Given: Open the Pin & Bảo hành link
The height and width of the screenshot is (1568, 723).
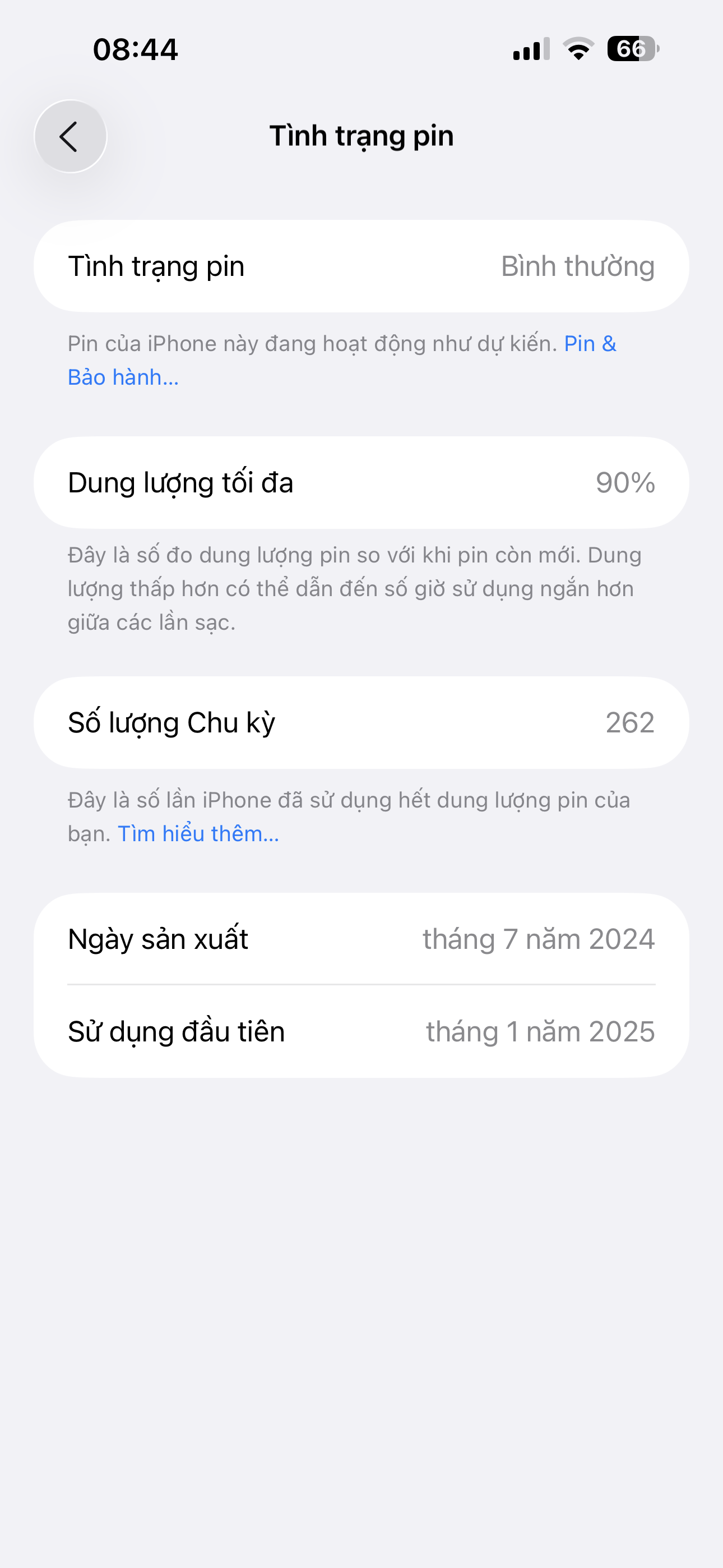Looking at the screenshot, I should (x=123, y=377).
